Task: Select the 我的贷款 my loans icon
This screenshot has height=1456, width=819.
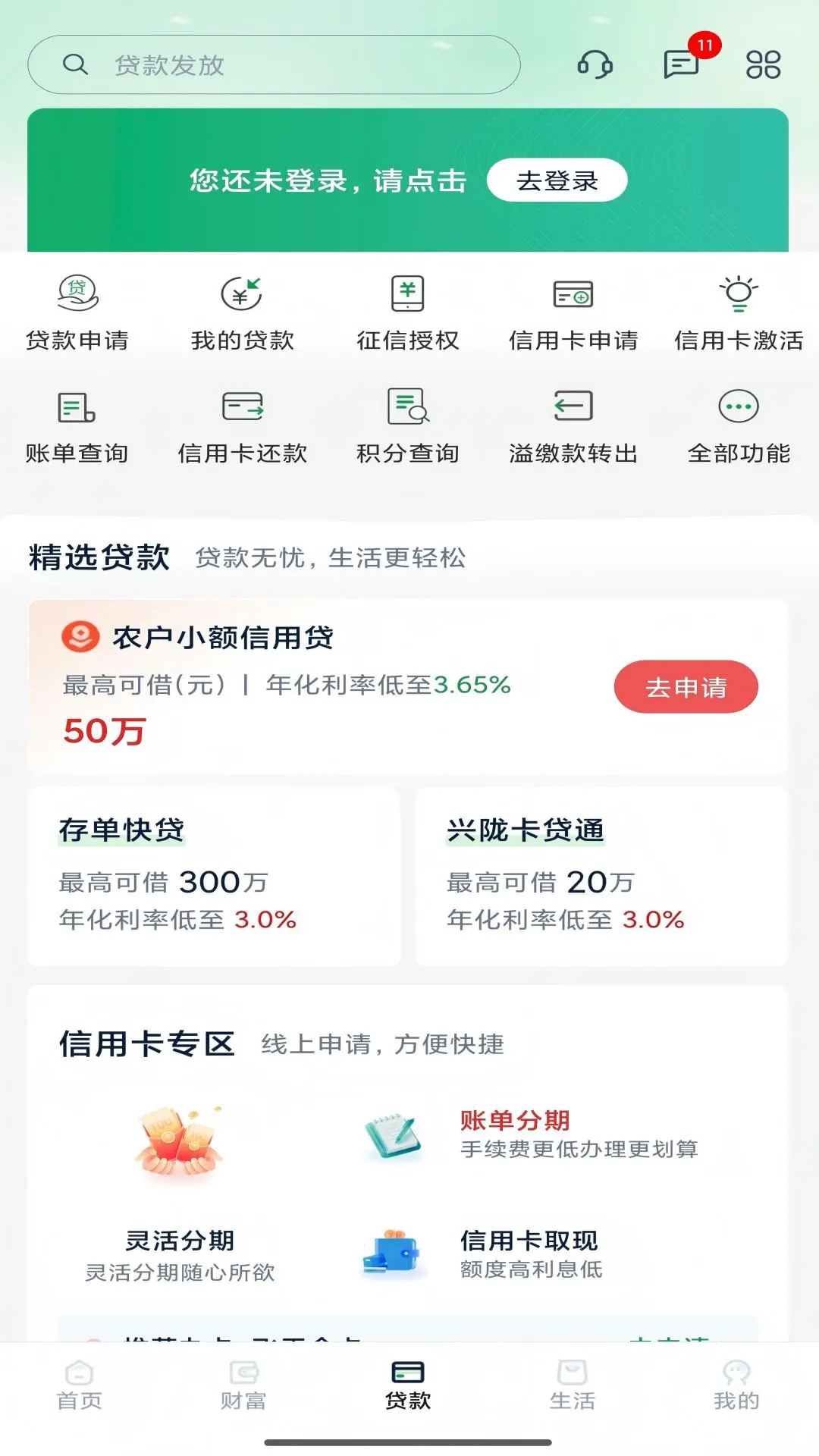Action: (243, 311)
